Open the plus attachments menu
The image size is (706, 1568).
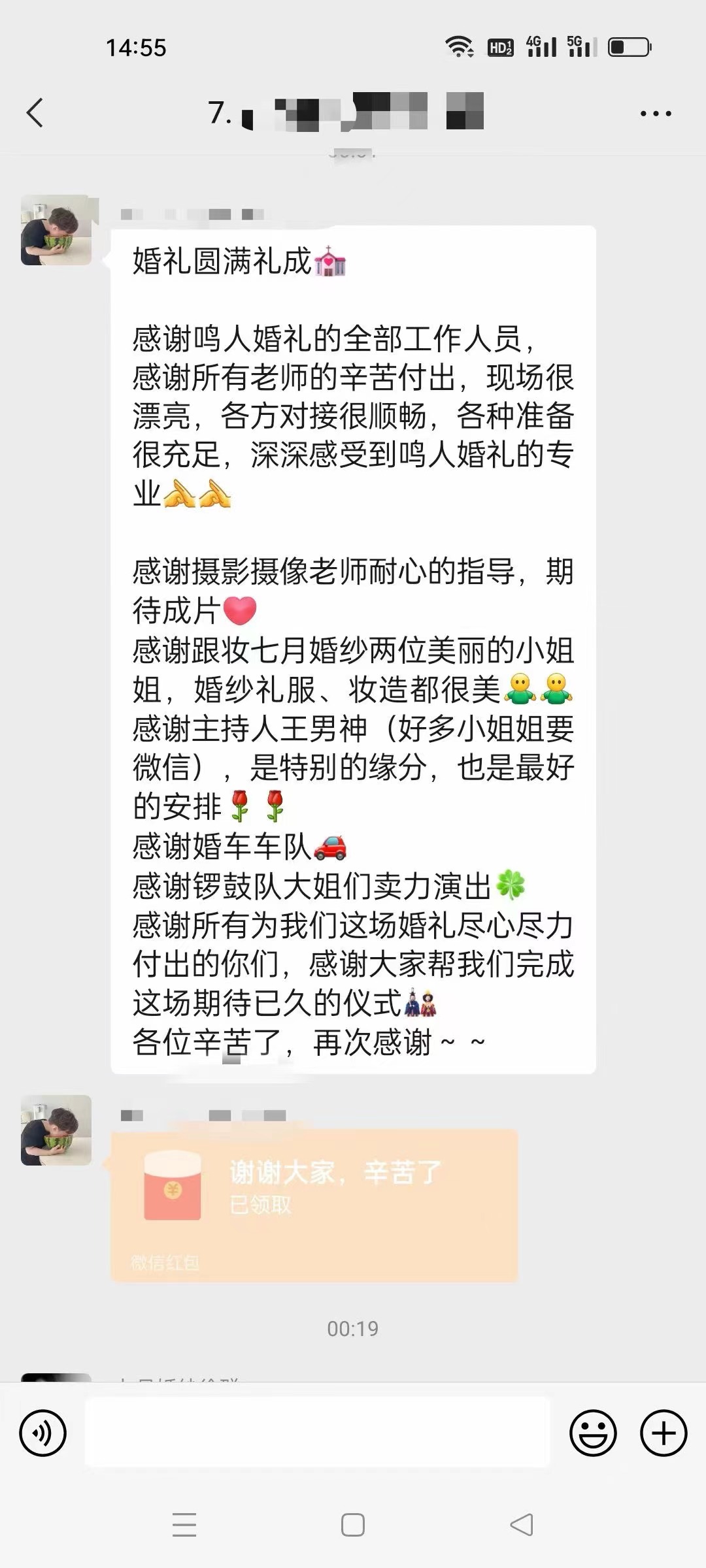[x=664, y=1433]
